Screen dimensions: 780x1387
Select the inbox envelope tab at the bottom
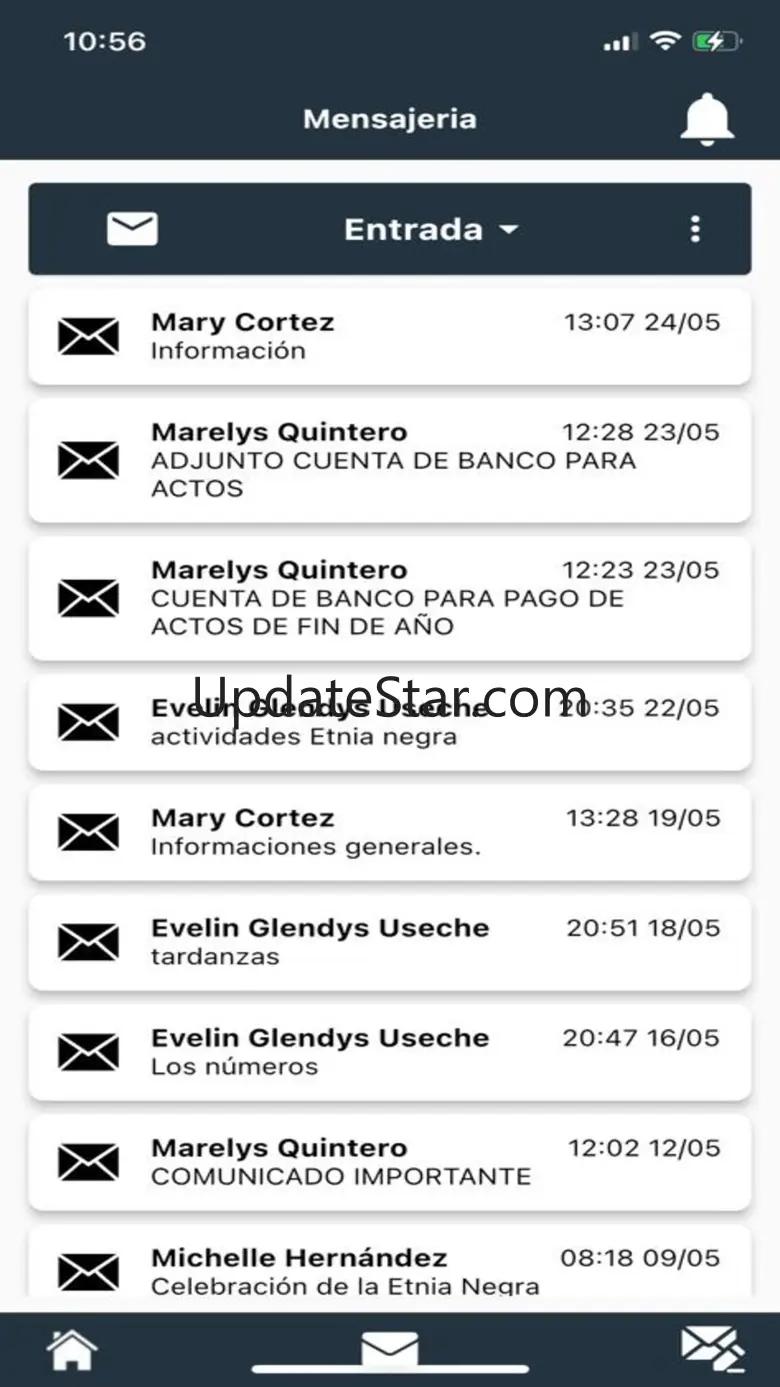pos(390,1348)
